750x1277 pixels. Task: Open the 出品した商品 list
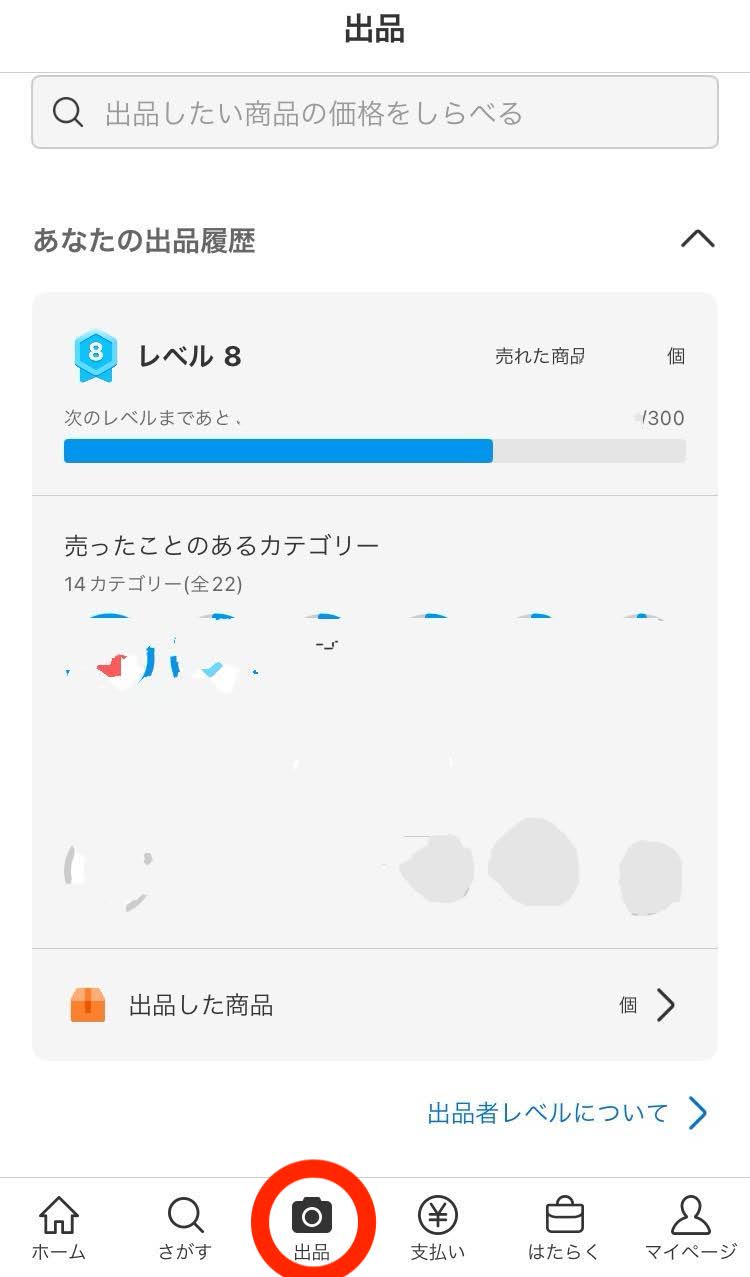click(x=375, y=1005)
